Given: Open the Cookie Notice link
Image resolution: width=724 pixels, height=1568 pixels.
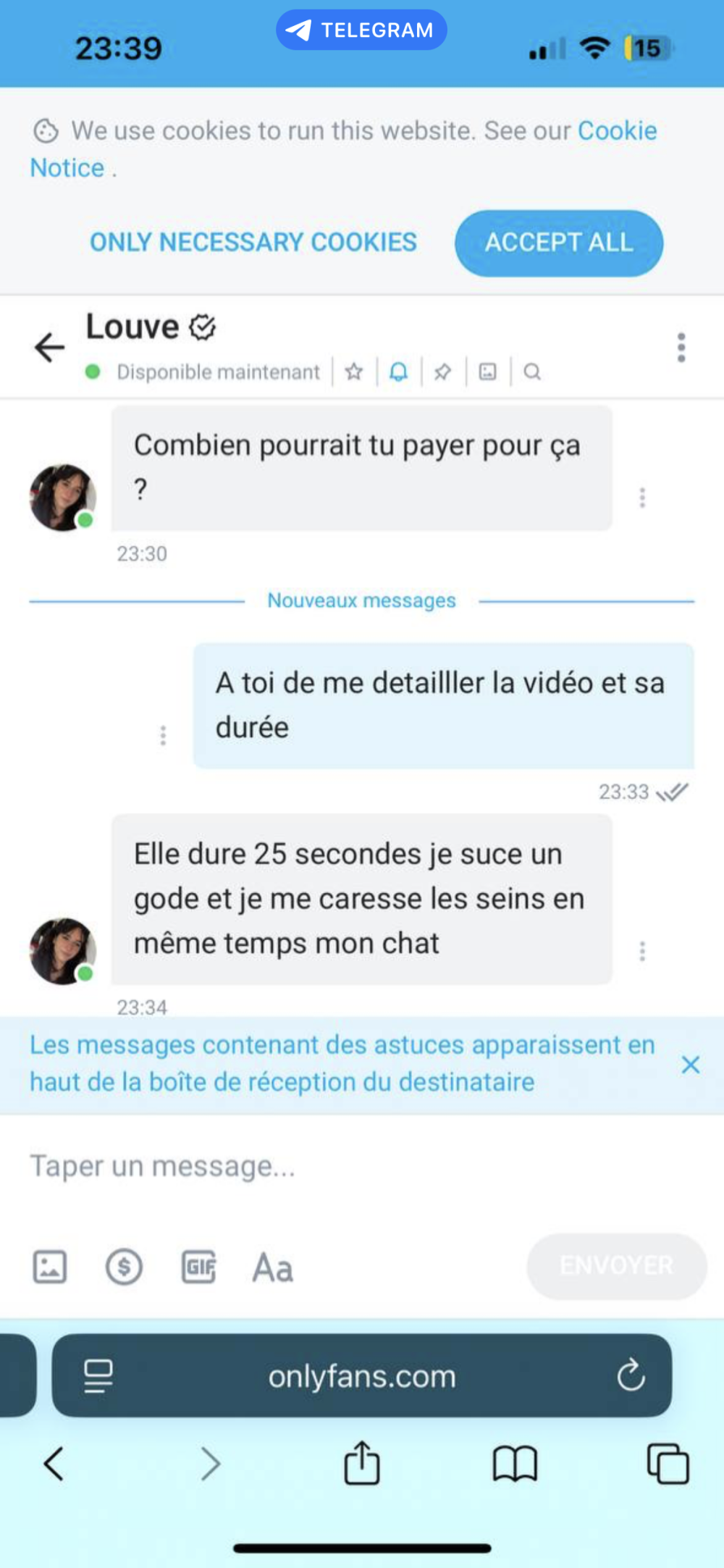Looking at the screenshot, I should [x=617, y=131].
